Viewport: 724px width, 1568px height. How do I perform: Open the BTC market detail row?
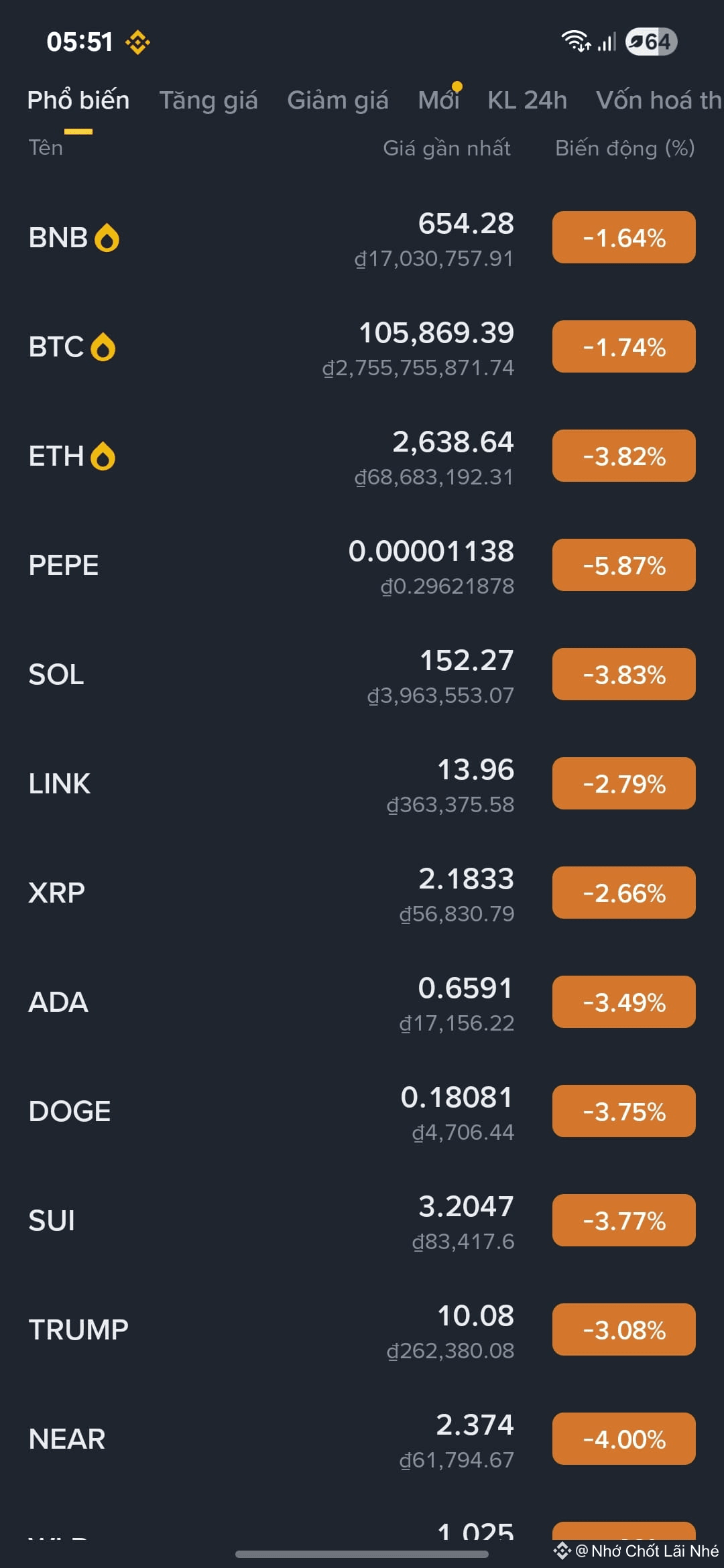[x=268, y=347]
